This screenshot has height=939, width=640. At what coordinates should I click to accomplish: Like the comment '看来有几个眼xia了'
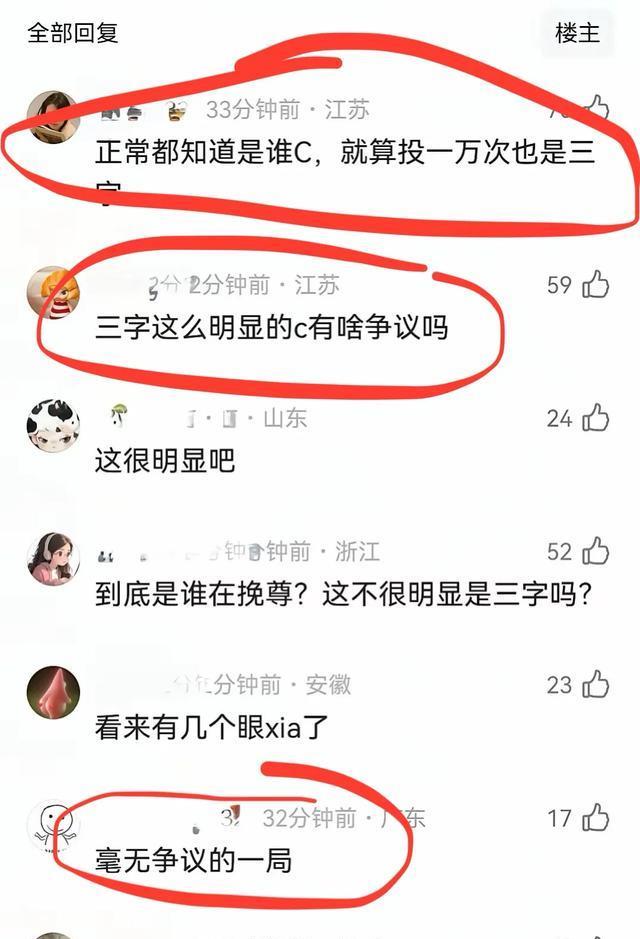coord(596,685)
